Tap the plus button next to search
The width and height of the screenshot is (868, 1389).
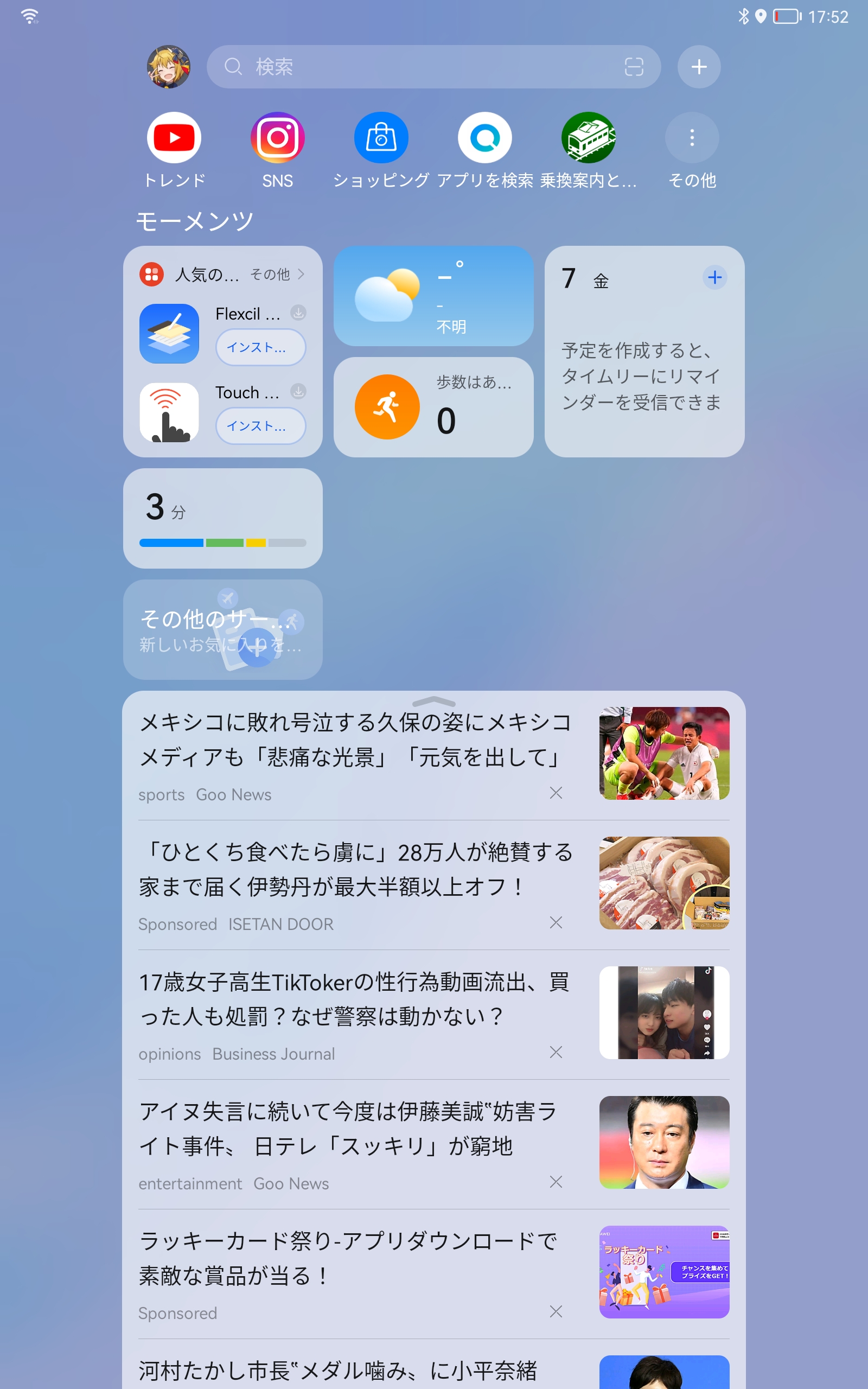point(699,67)
